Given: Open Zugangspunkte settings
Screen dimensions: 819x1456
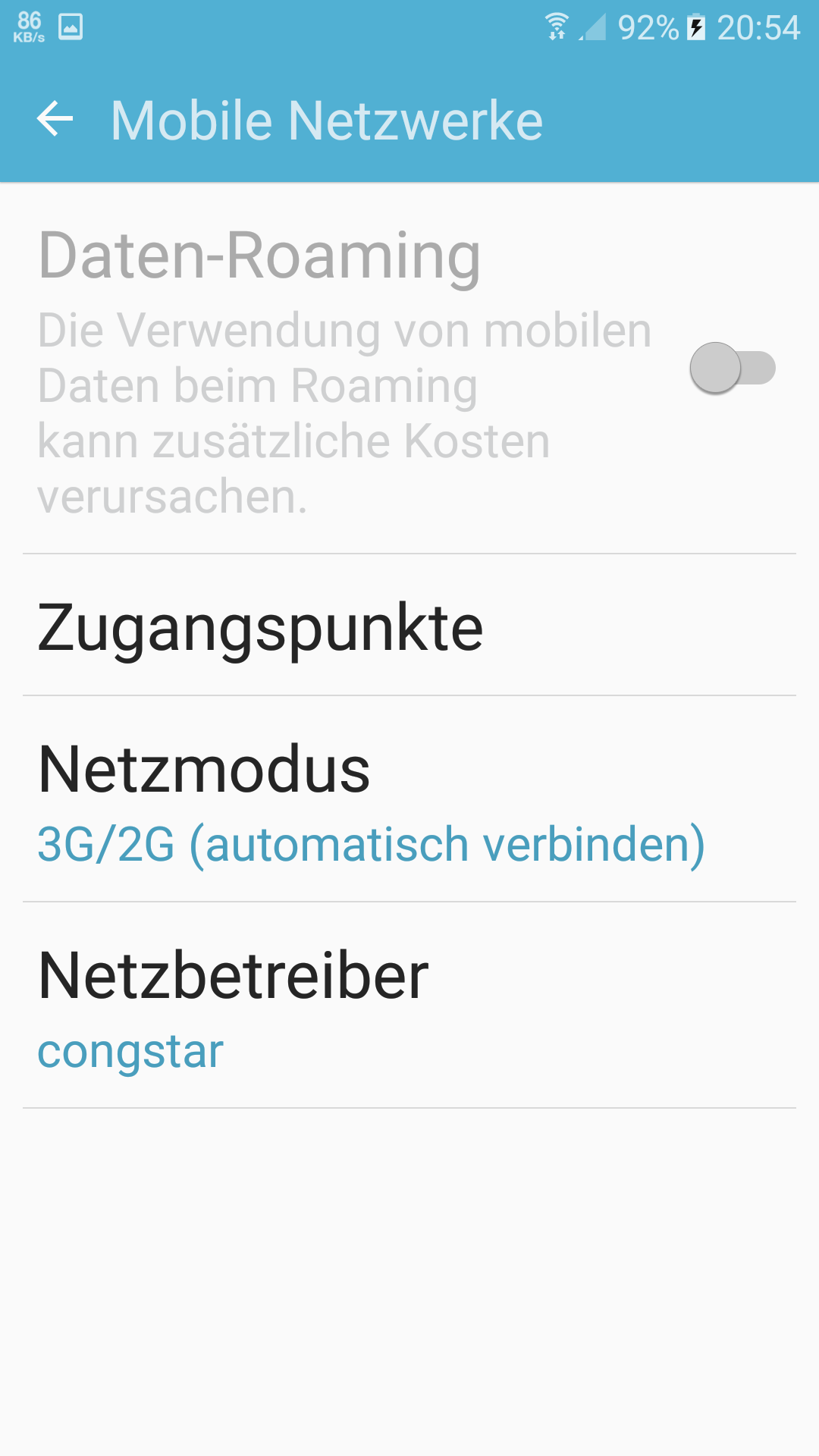Looking at the screenshot, I should 409,626.
